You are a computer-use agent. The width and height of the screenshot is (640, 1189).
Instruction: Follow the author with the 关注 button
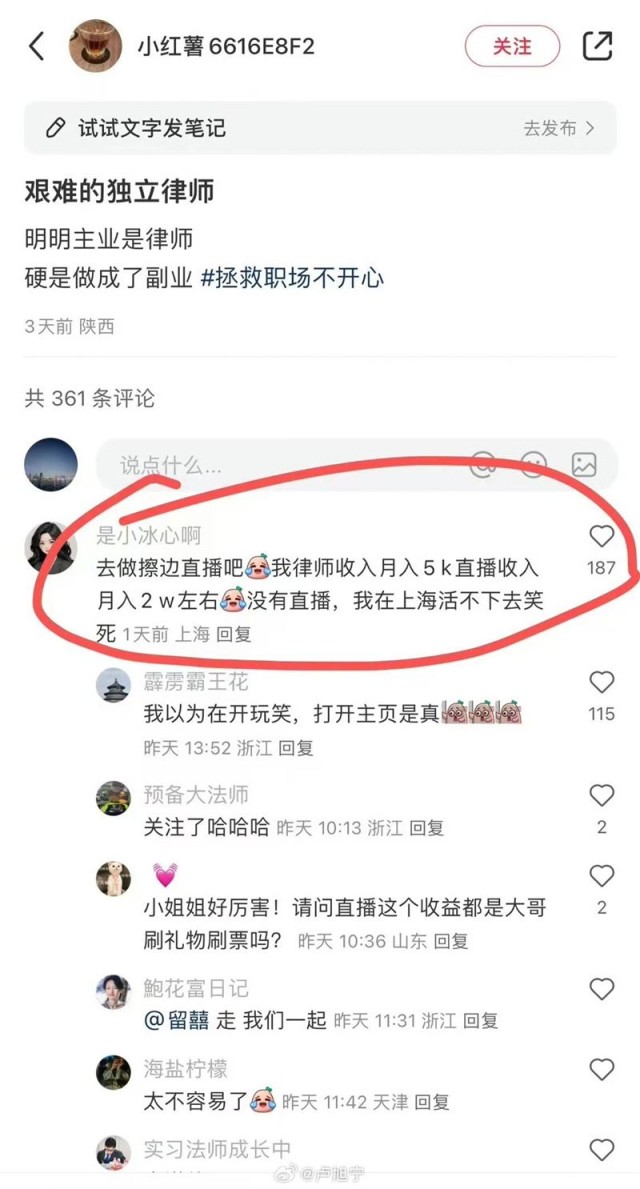tap(512, 46)
